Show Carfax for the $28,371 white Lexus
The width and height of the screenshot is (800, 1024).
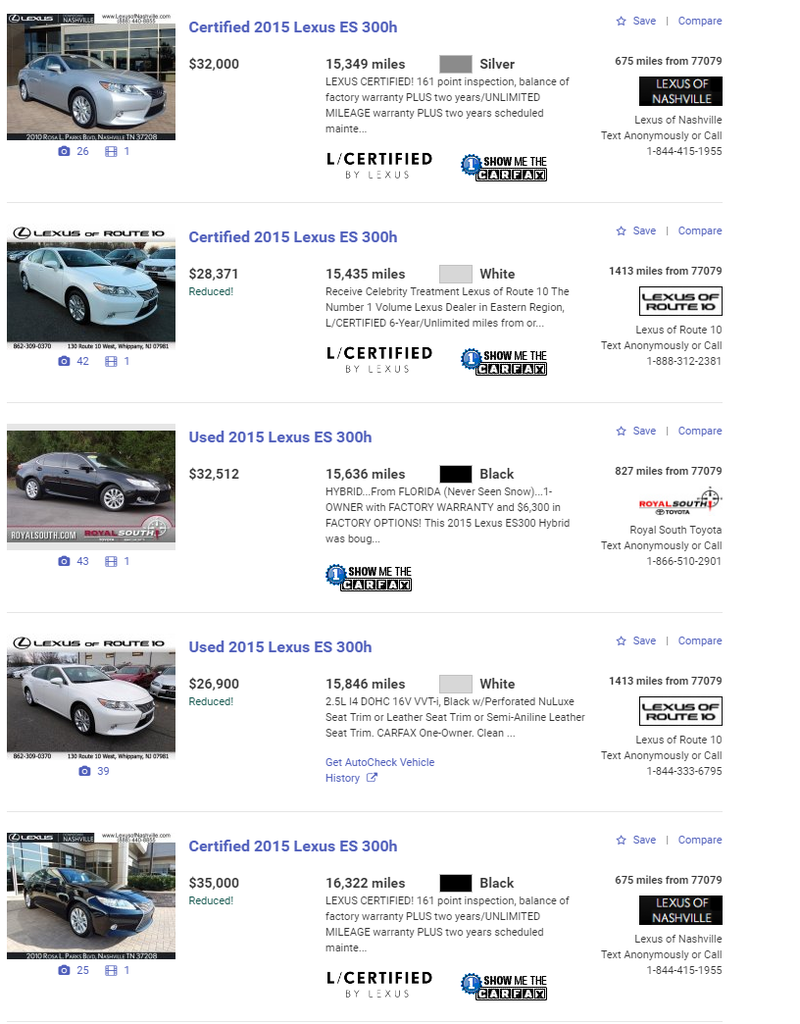tap(504, 362)
